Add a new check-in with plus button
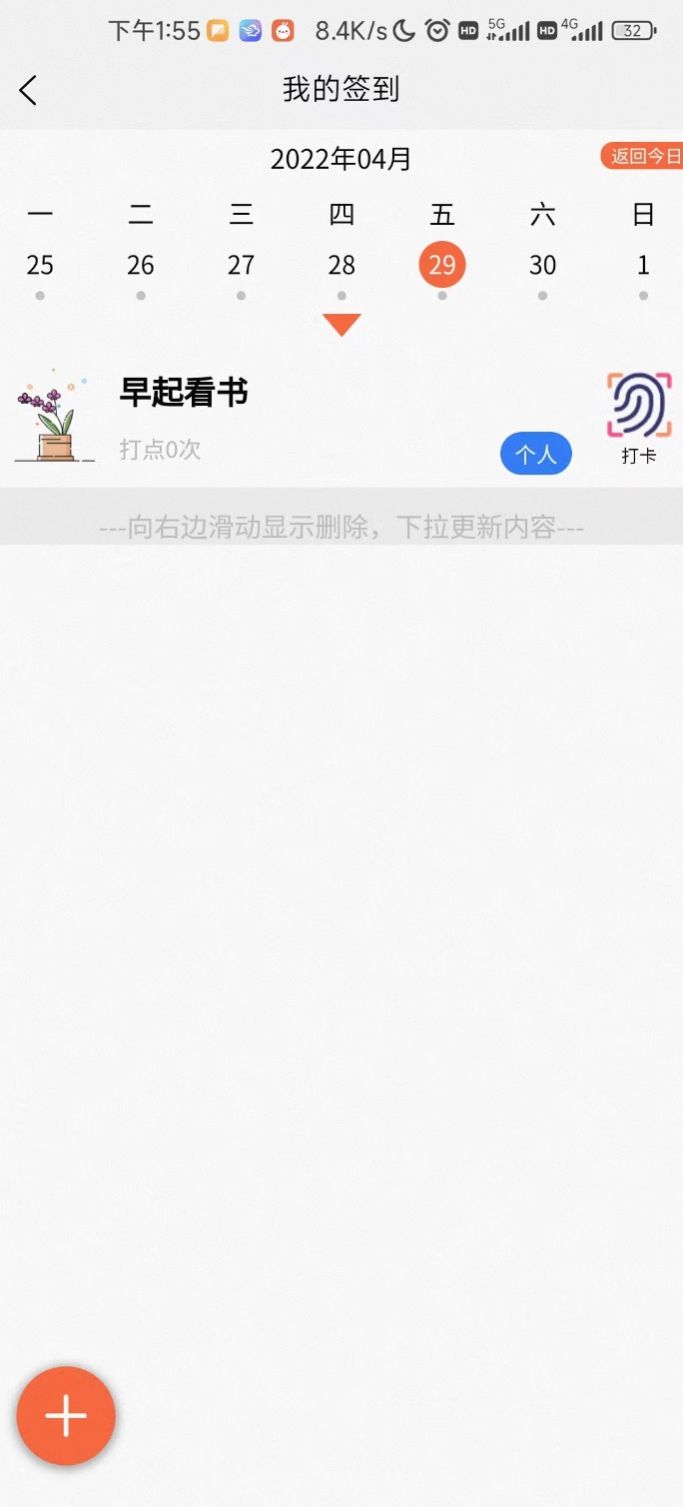The width and height of the screenshot is (683, 1507). click(x=66, y=1416)
